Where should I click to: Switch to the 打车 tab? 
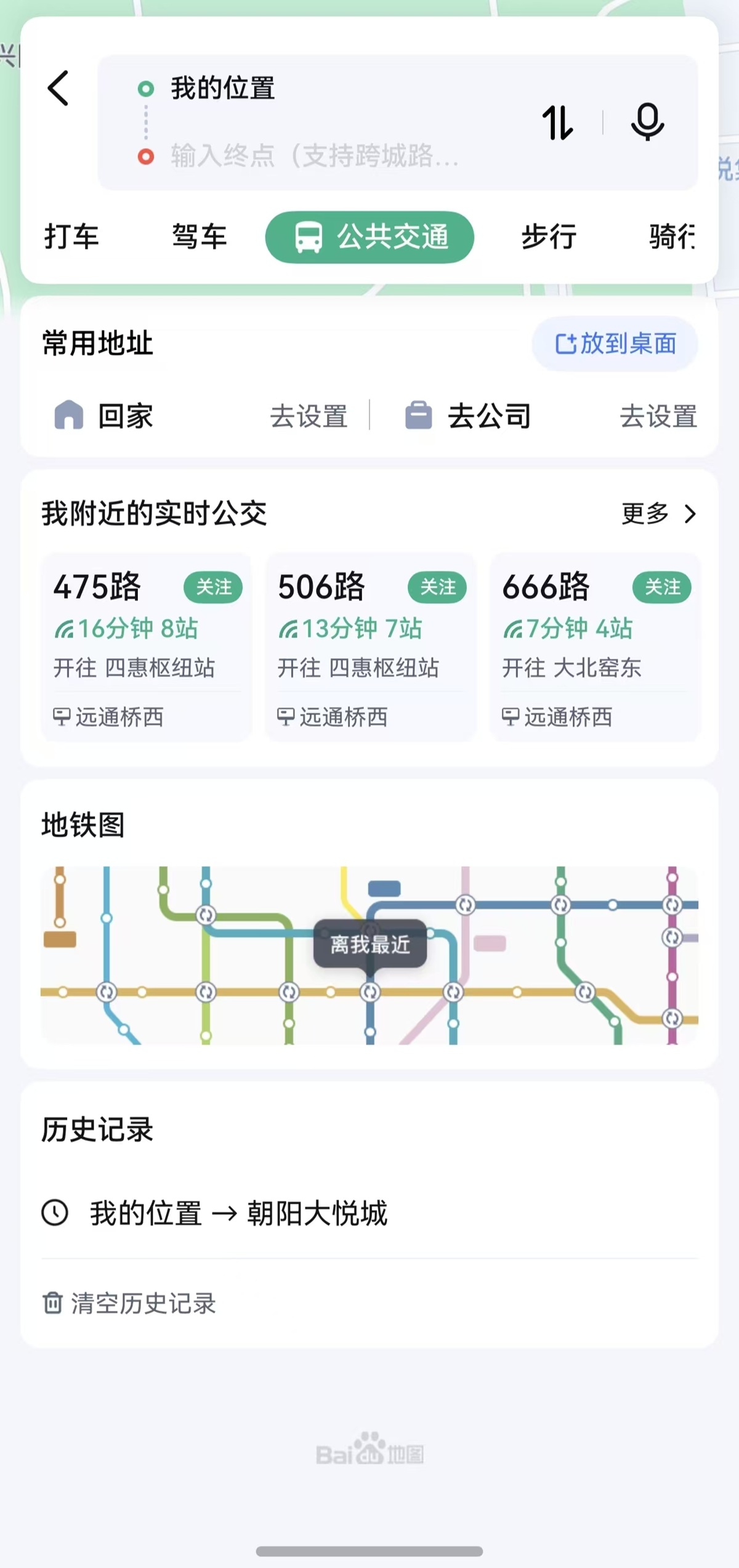click(x=71, y=237)
